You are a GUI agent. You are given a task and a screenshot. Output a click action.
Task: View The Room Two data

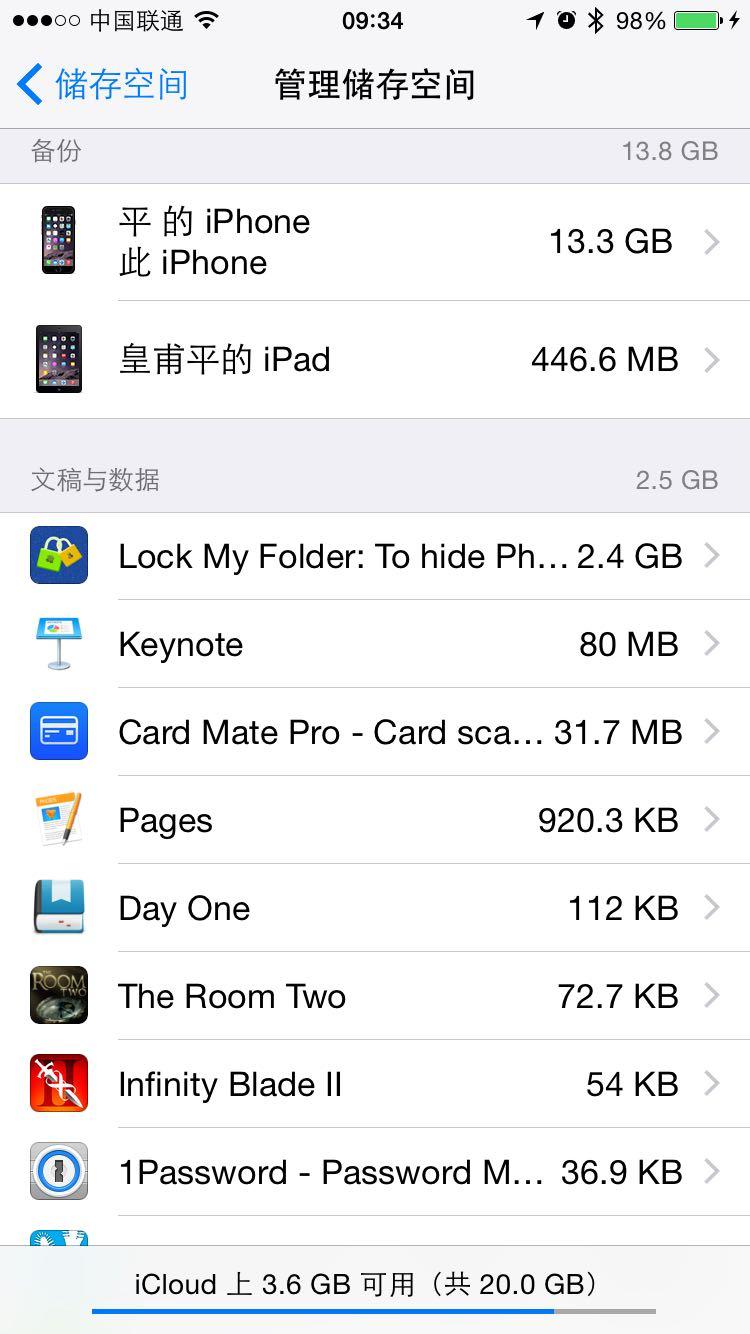click(x=375, y=996)
